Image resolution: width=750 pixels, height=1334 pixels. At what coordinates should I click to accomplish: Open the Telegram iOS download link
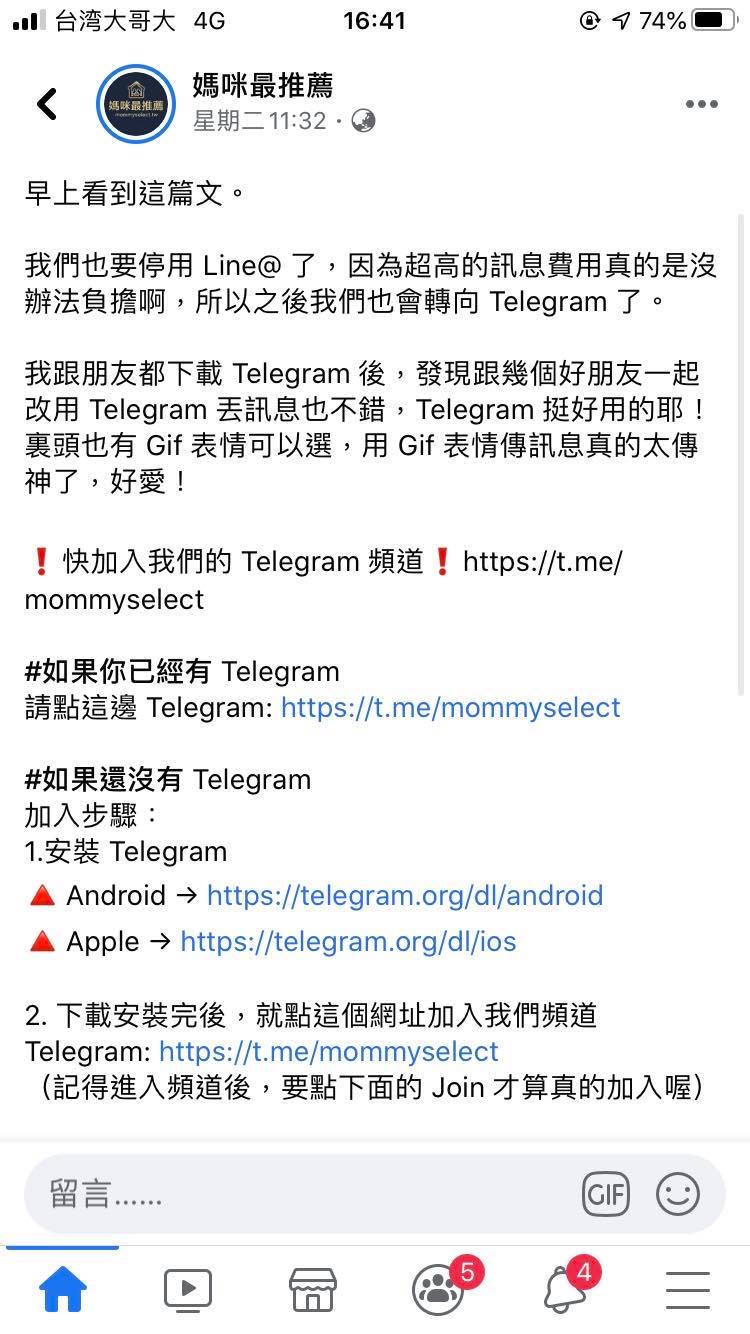pos(348,942)
